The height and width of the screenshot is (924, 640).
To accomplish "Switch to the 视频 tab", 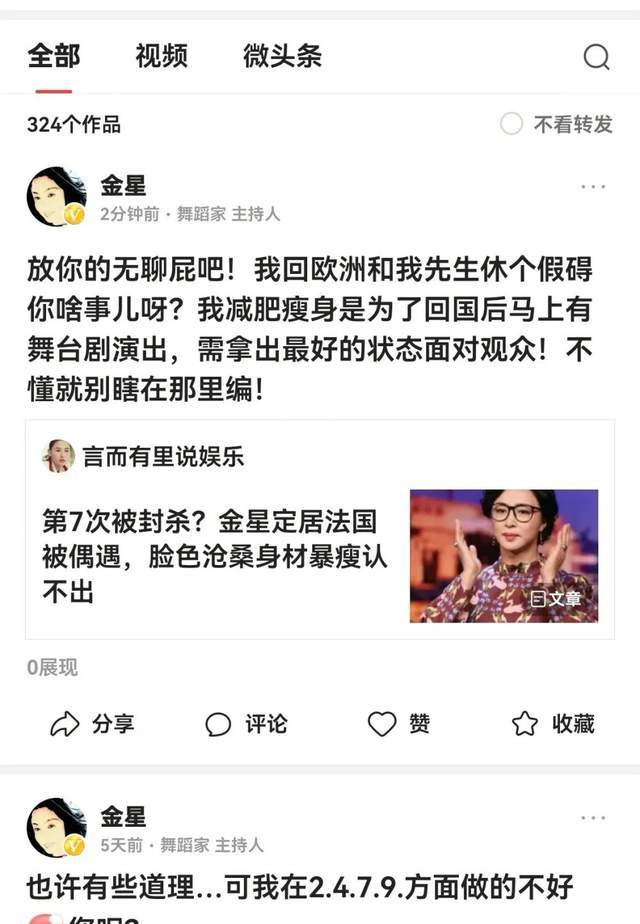I will pos(161,56).
